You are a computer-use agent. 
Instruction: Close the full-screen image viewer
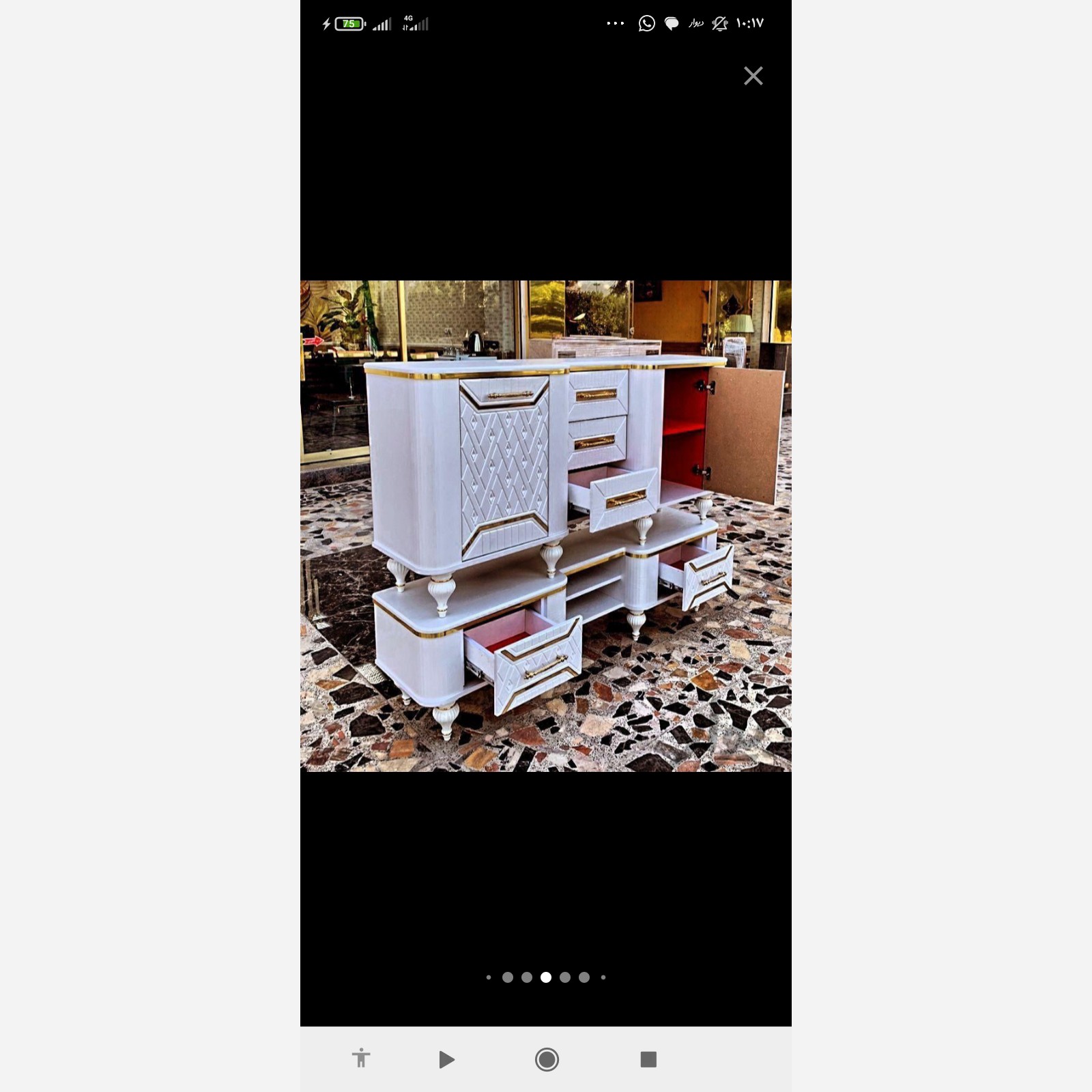coord(753,76)
